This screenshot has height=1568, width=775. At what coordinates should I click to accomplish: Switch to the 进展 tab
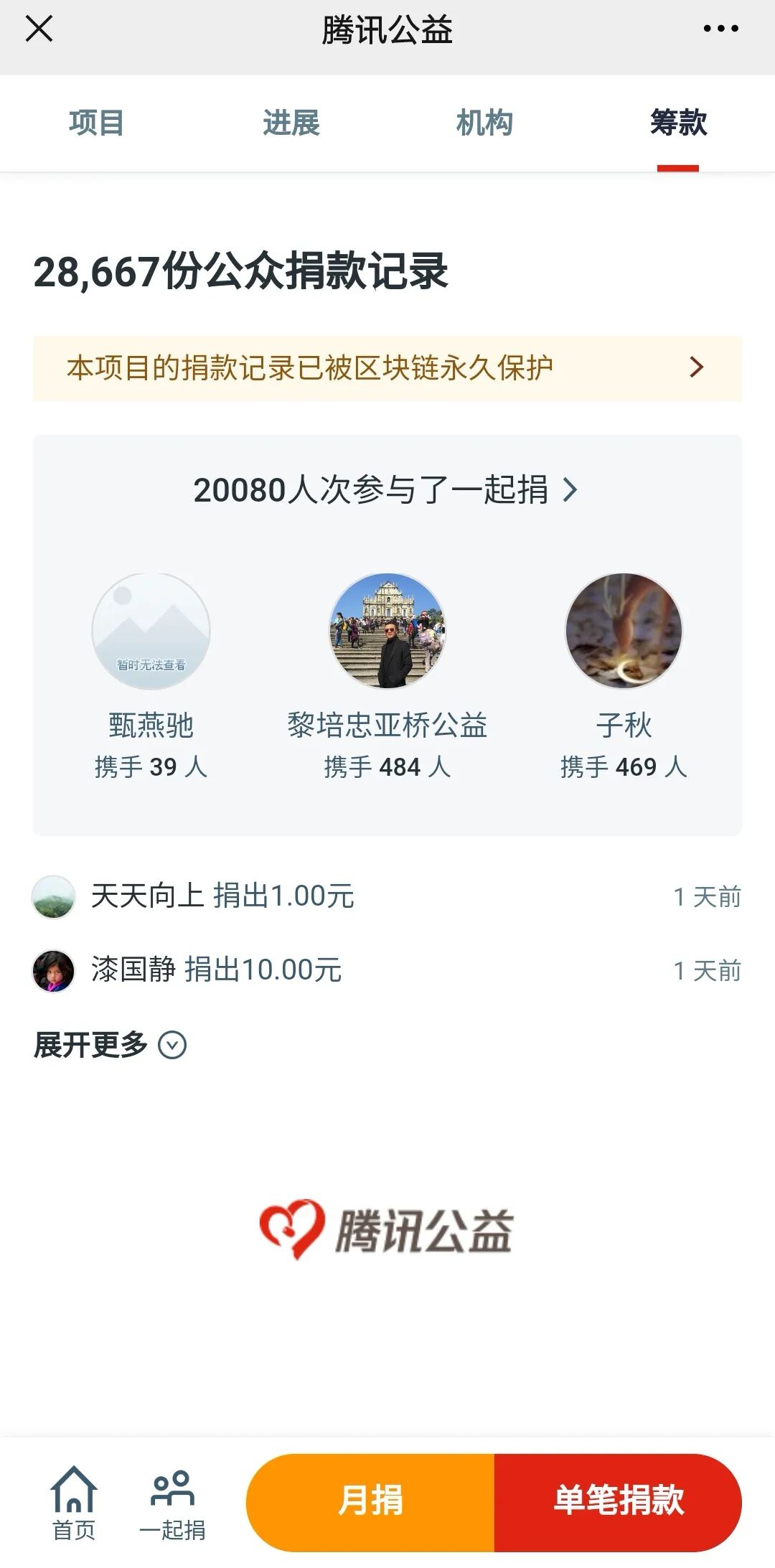pyautogui.click(x=291, y=123)
